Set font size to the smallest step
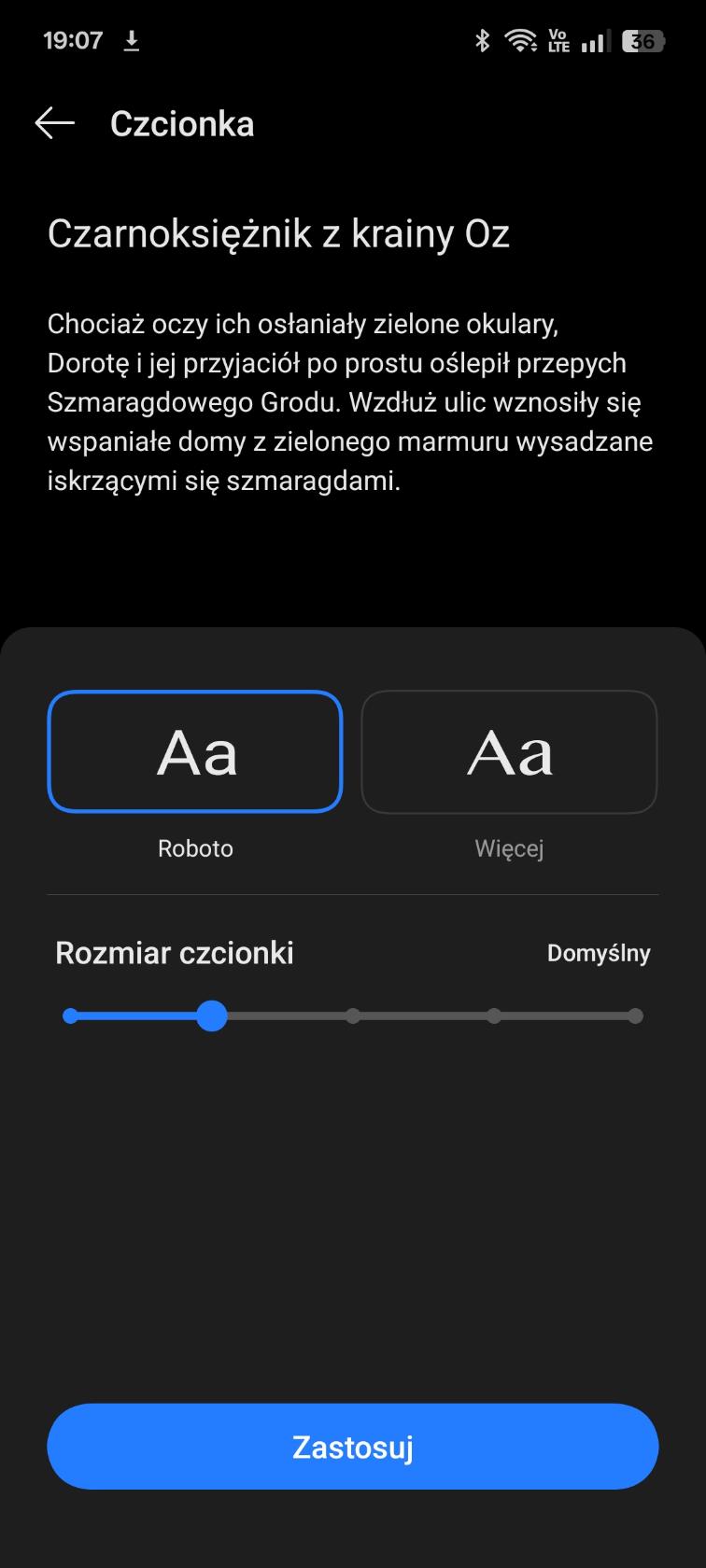This screenshot has width=706, height=1568. (71, 1015)
